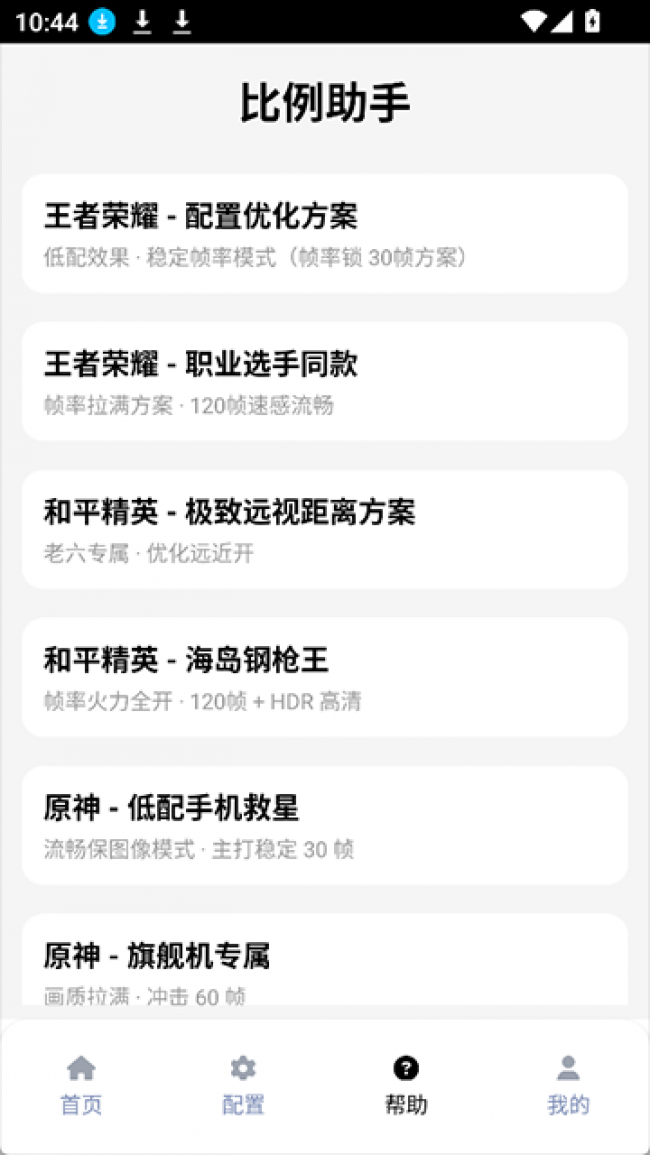
Task: Tap the 帮助 tab
Action: point(406,1085)
